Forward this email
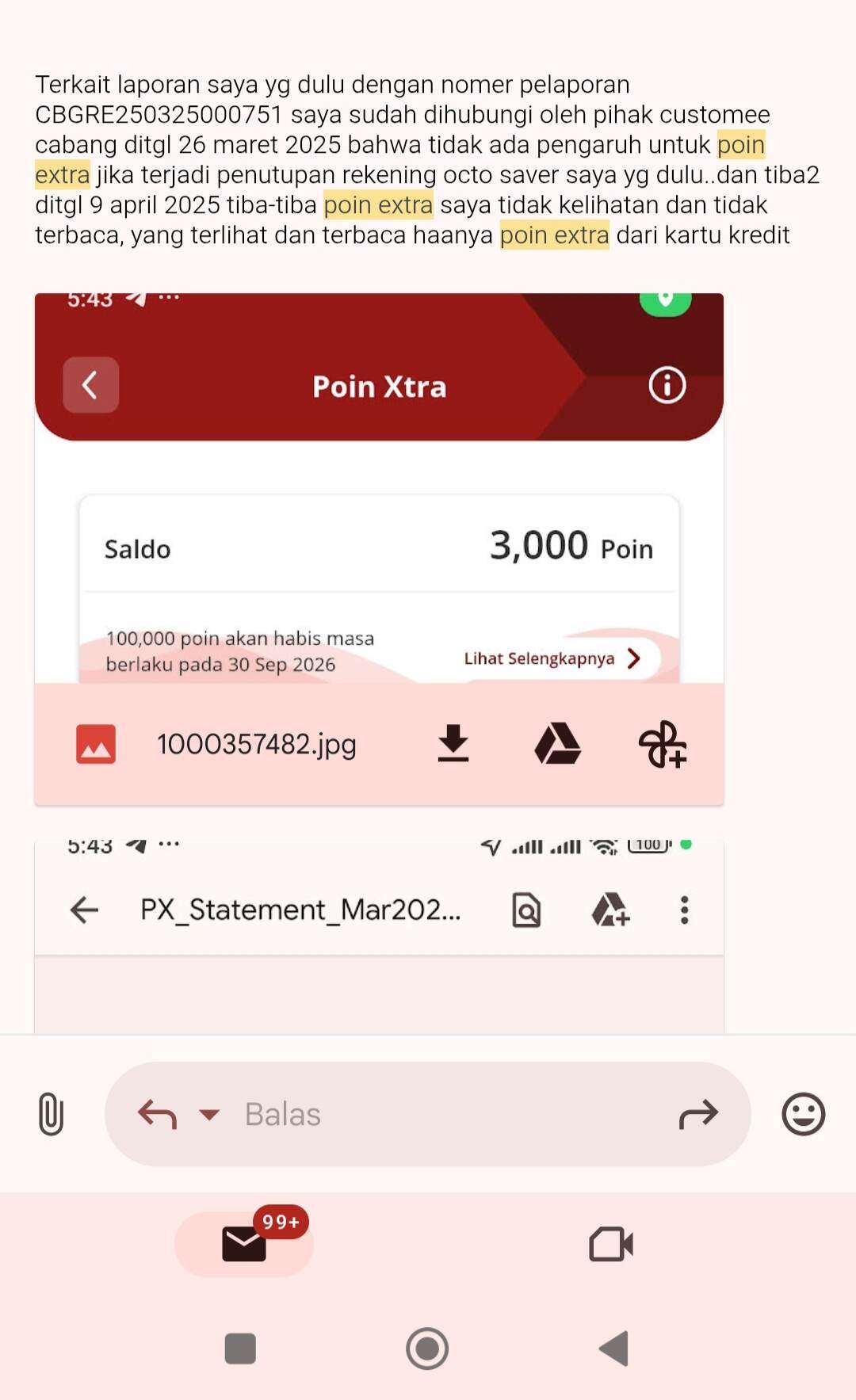 (x=698, y=1114)
